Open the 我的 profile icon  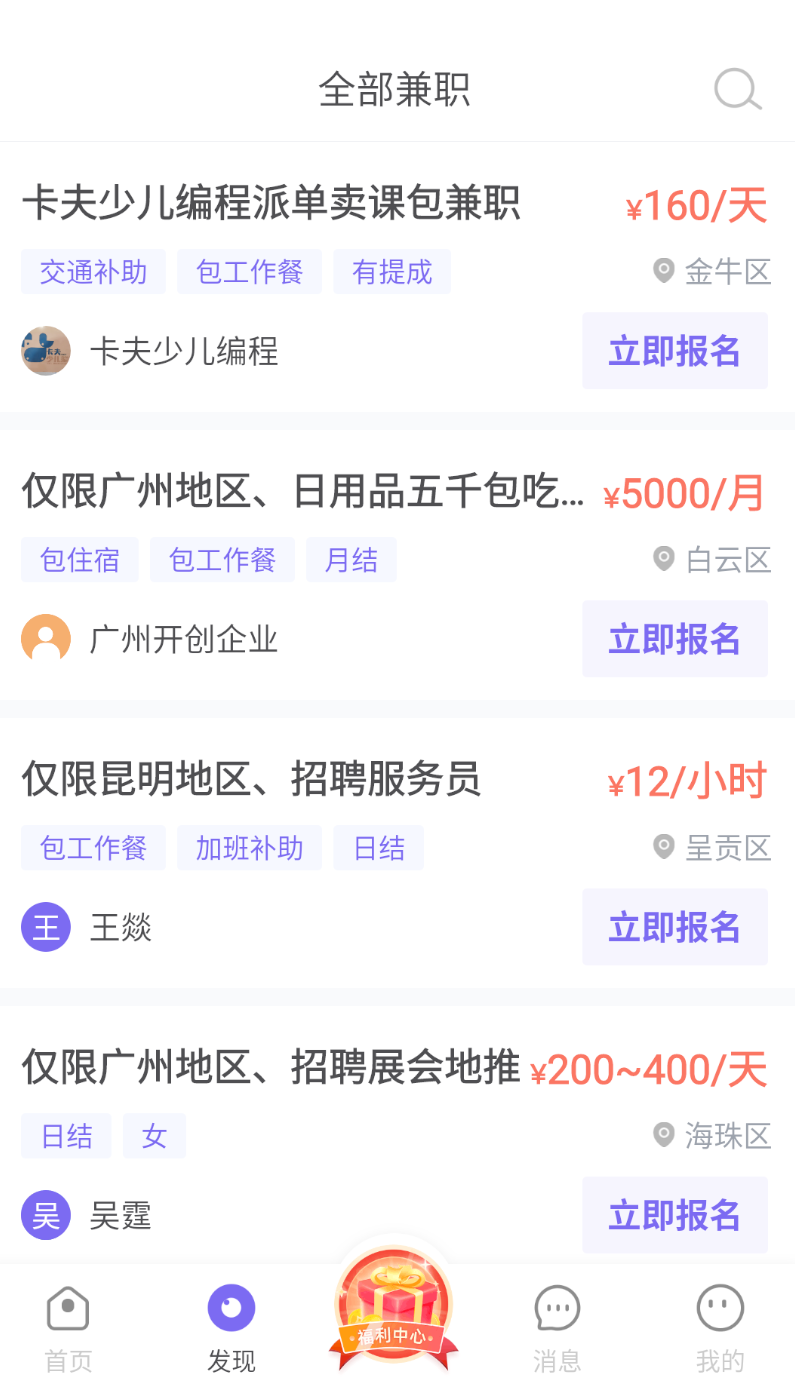[x=719, y=1306]
